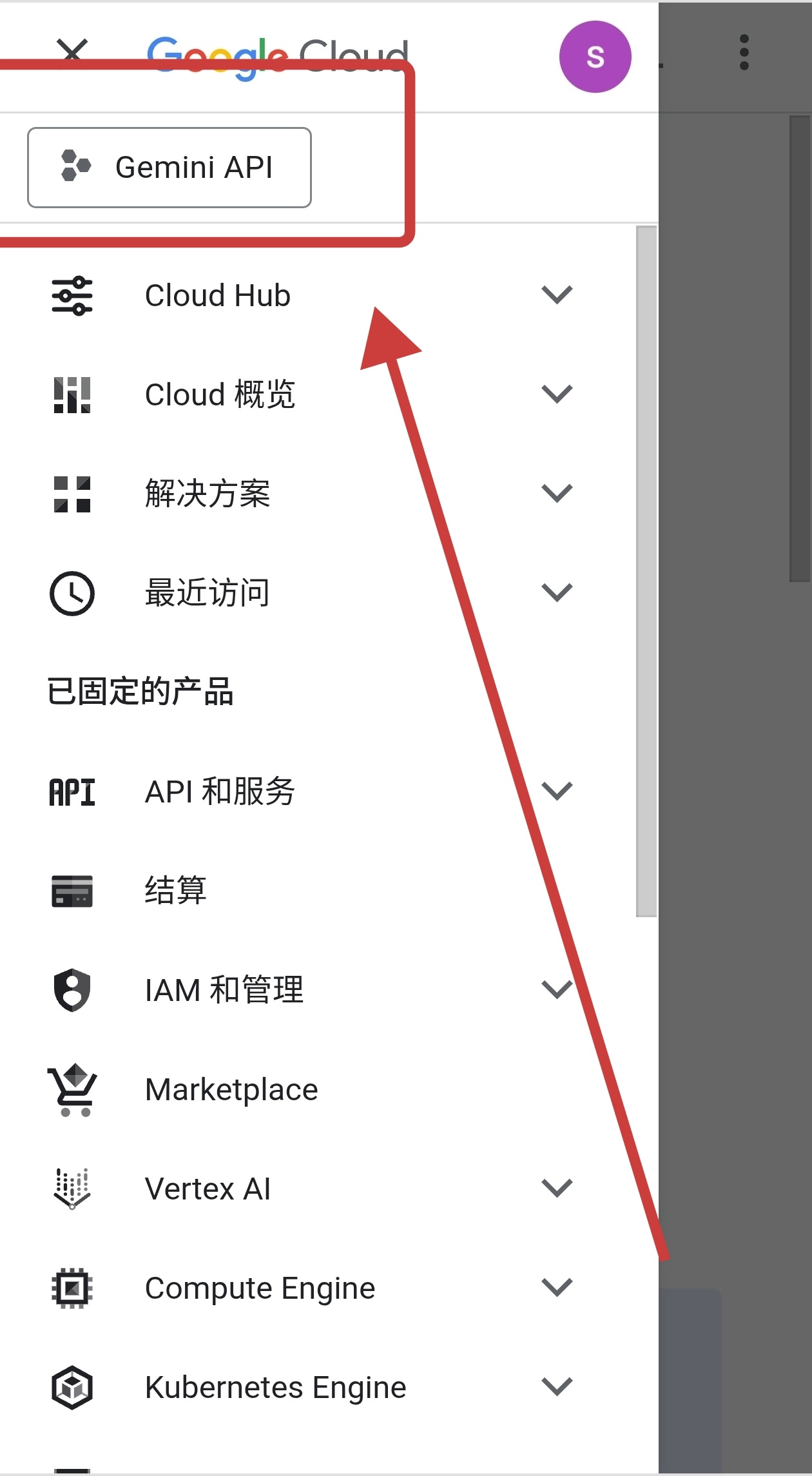Expand Vertex AI submenu
The height and width of the screenshot is (1476, 812).
pos(557,1189)
